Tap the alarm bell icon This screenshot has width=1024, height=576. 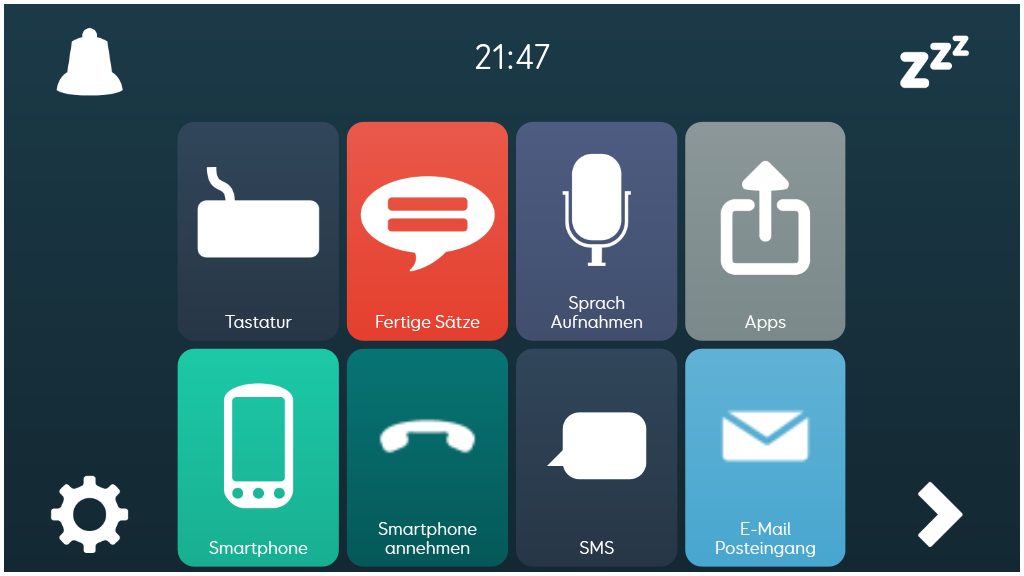[90, 62]
